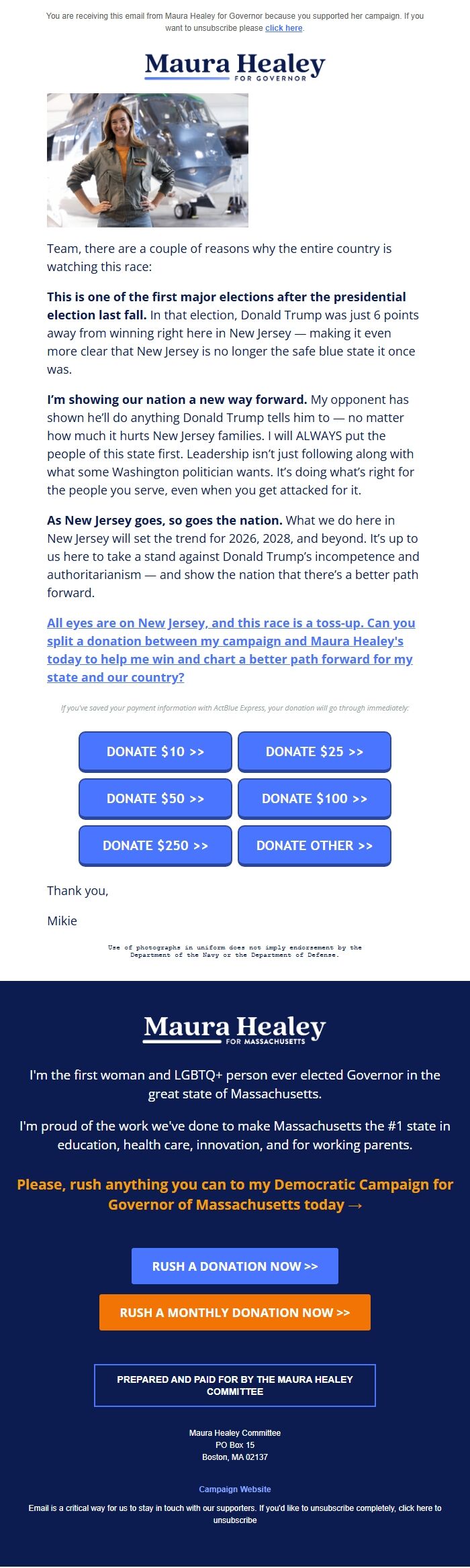Visit the Campaign Website link
470x1568 pixels.
235,1489
